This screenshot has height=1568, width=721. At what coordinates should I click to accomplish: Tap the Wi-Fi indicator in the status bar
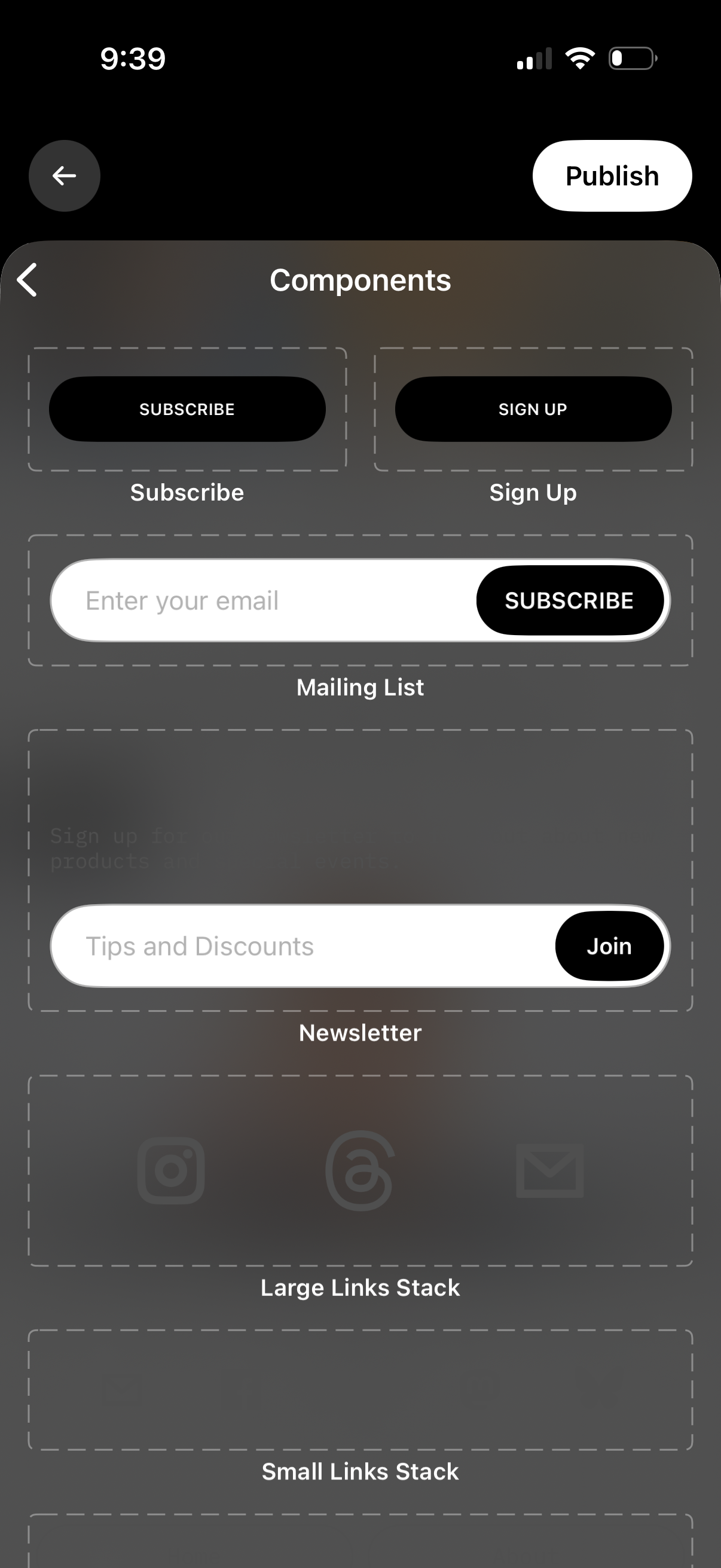coord(579,58)
